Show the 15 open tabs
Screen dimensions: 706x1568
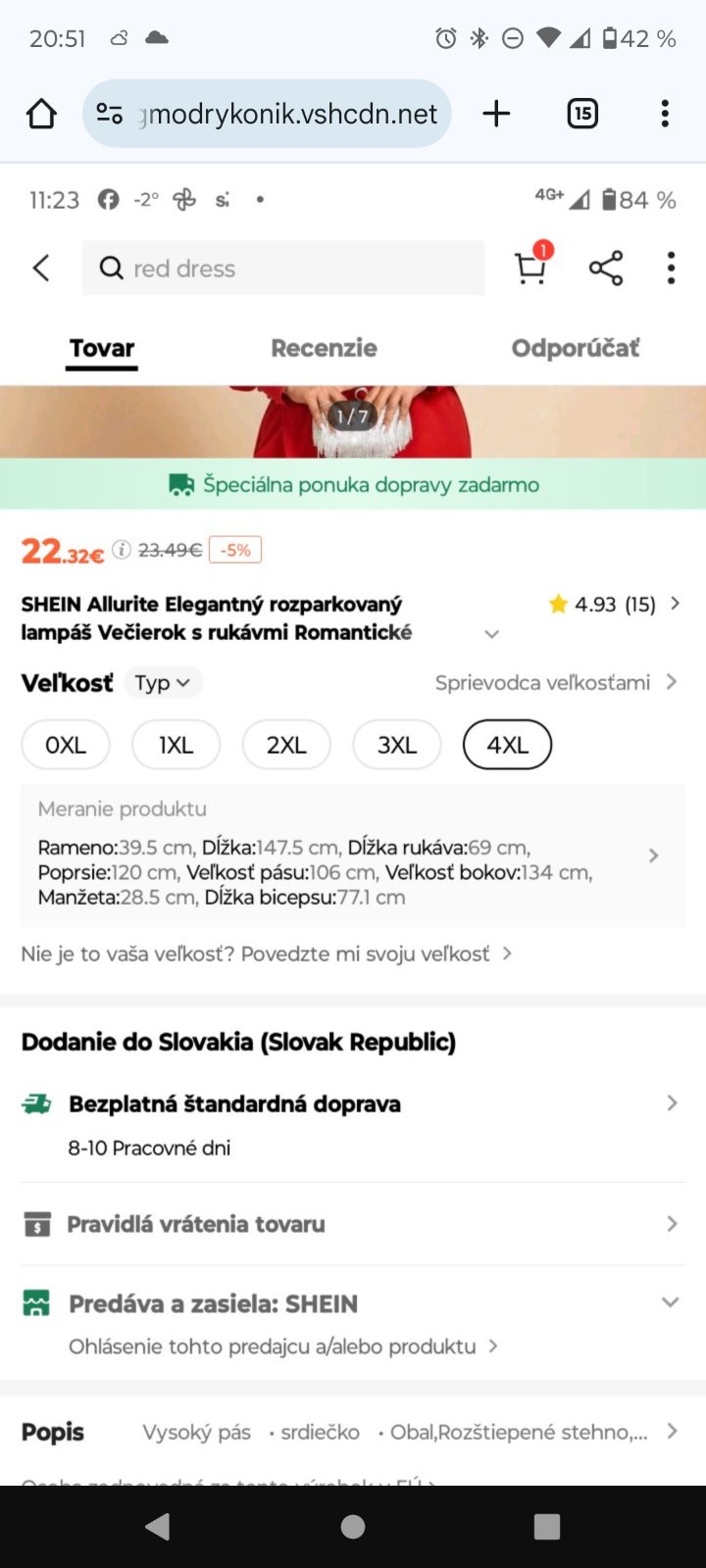pyautogui.click(x=582, y=114)
